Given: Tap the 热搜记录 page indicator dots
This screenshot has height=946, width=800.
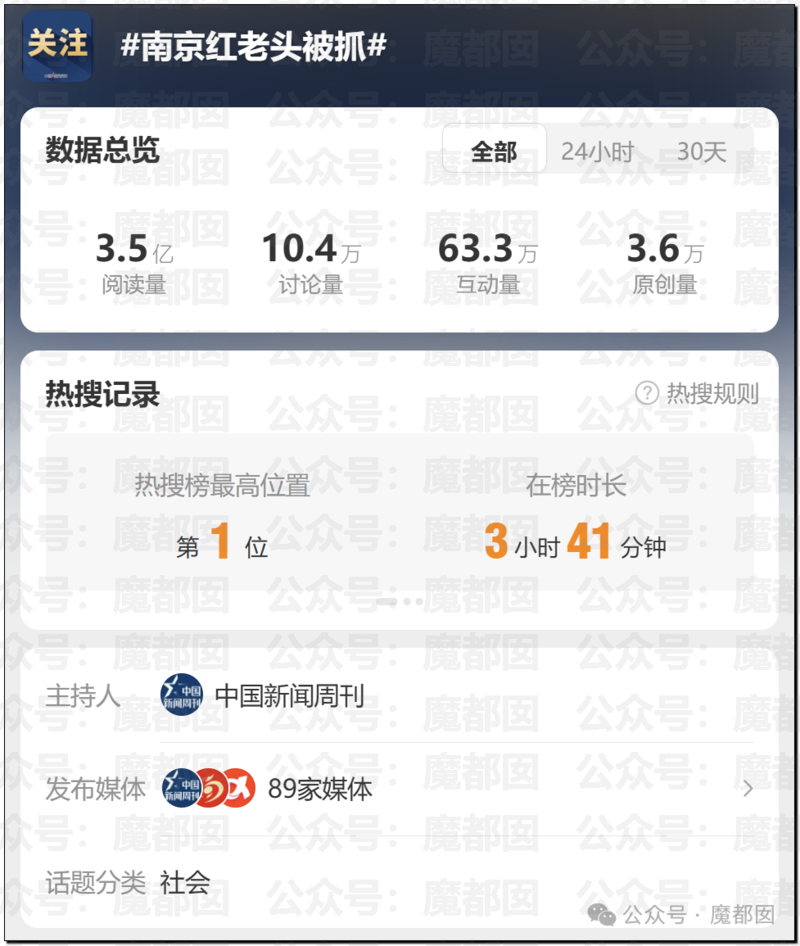Looking at the screenshot, I should (x=400, y=601).
